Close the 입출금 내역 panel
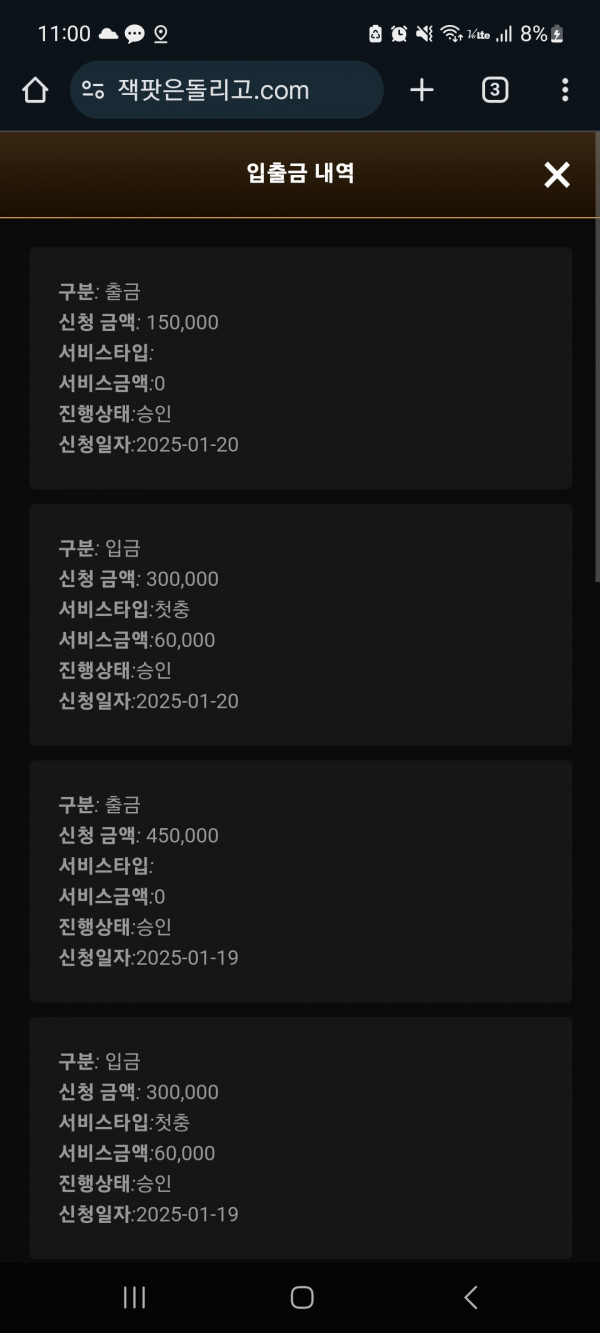The width and height of the screenshot is (600, 1333). (x=556, y=175)
